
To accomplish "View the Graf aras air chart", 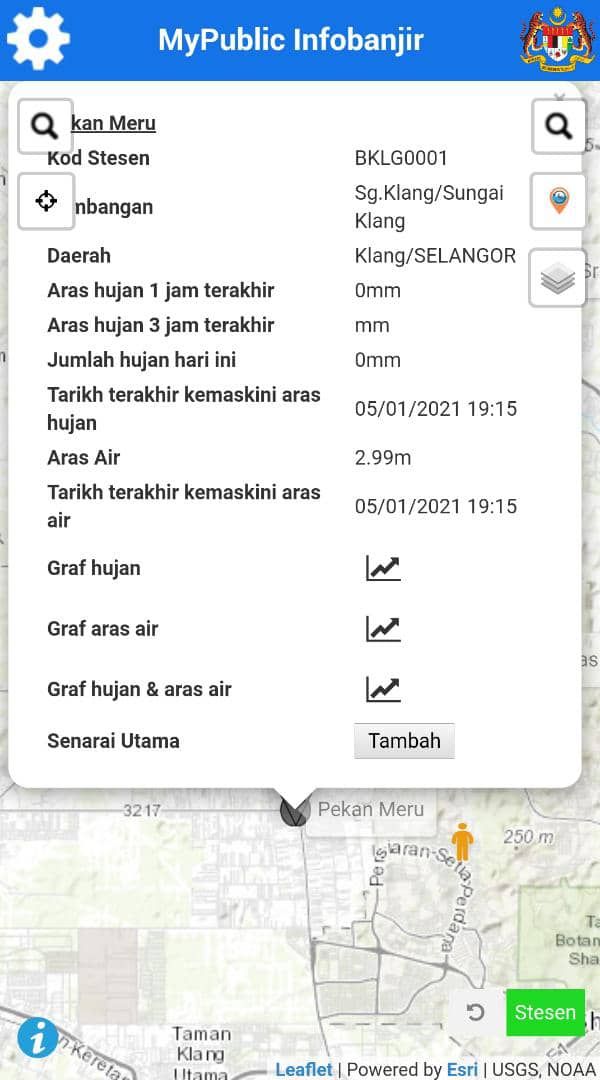I will coord(383,629).
